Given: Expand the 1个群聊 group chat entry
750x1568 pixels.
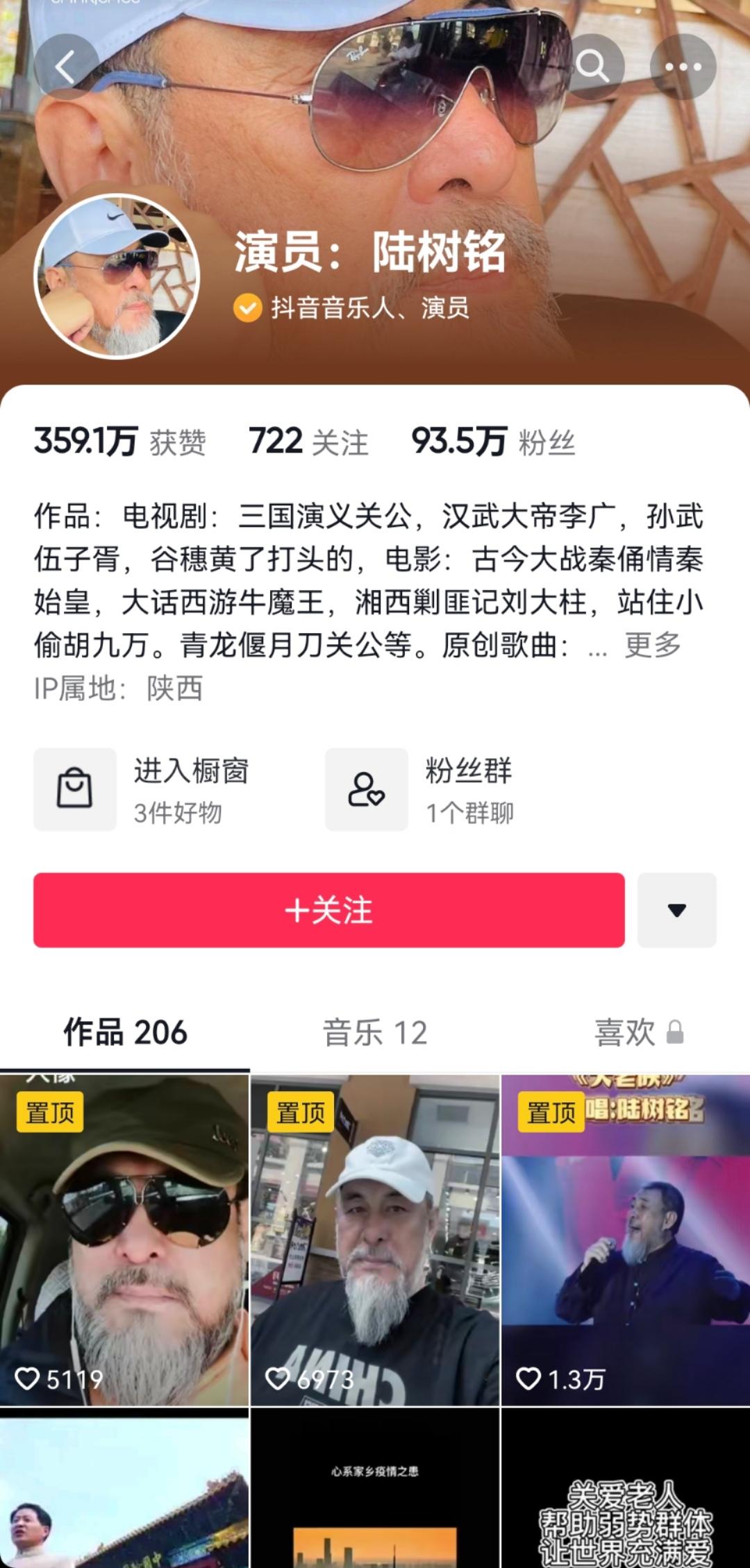Looking at the screenshot, I should (469, 816).
